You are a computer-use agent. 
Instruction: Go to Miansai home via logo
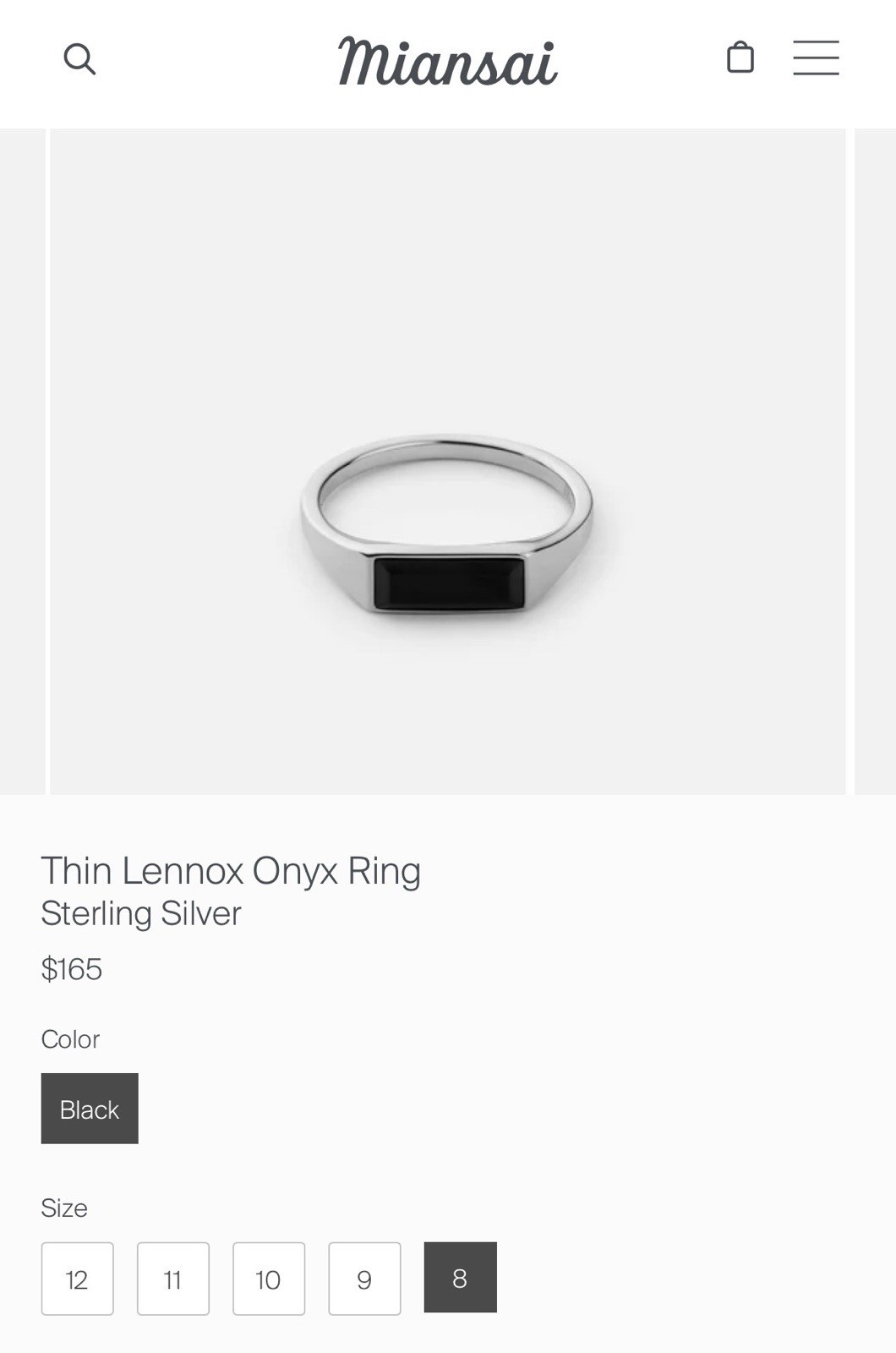point(447,61)
